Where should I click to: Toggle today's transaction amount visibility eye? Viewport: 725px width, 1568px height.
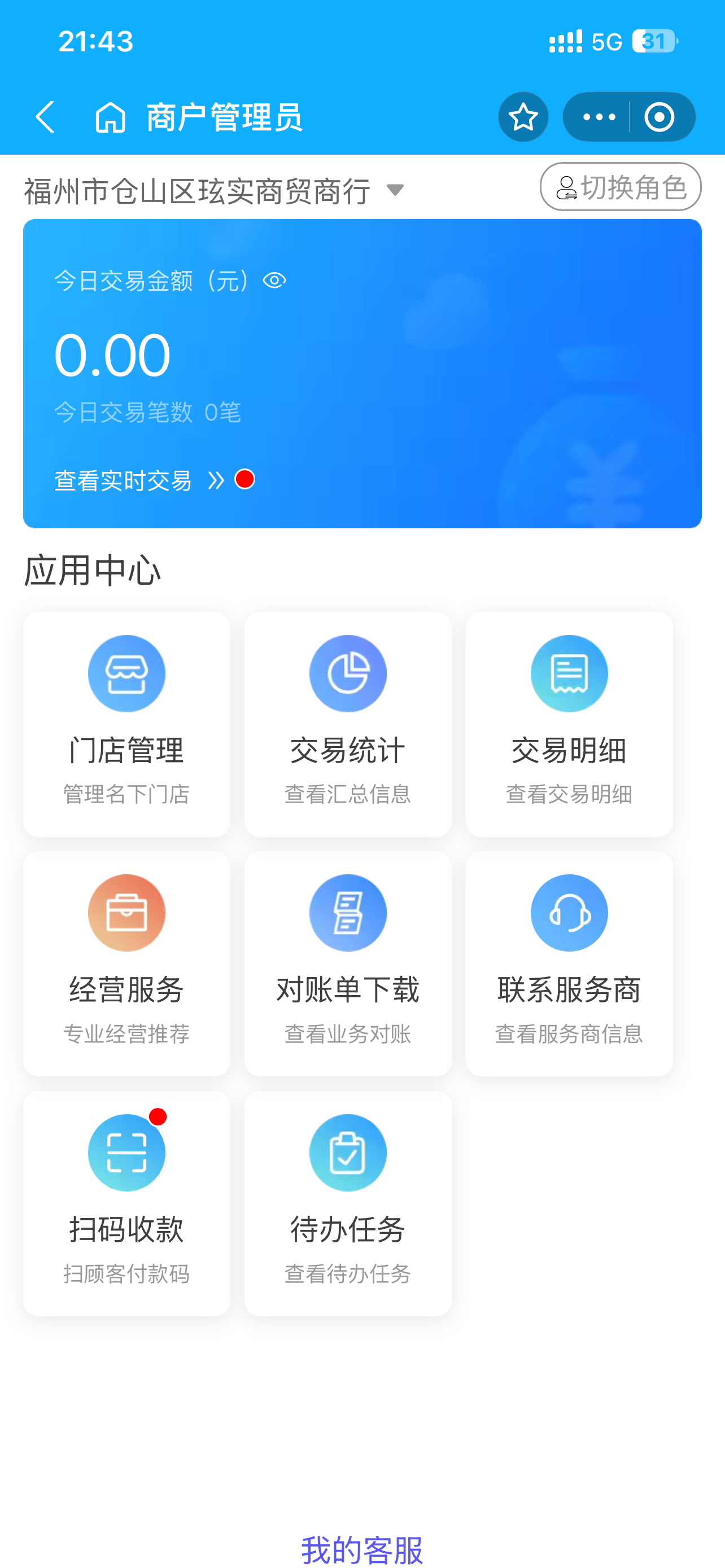[x=274, y=281]
